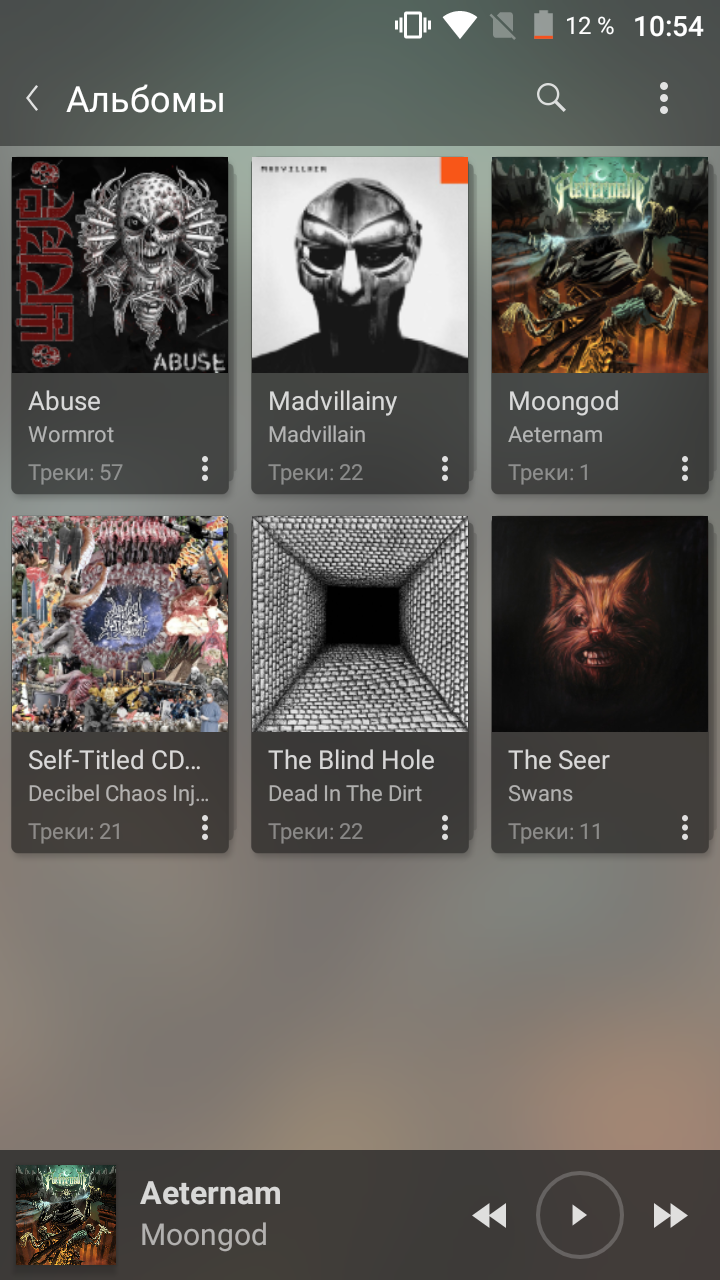Skip to the previous track

tap(490, 1215)
